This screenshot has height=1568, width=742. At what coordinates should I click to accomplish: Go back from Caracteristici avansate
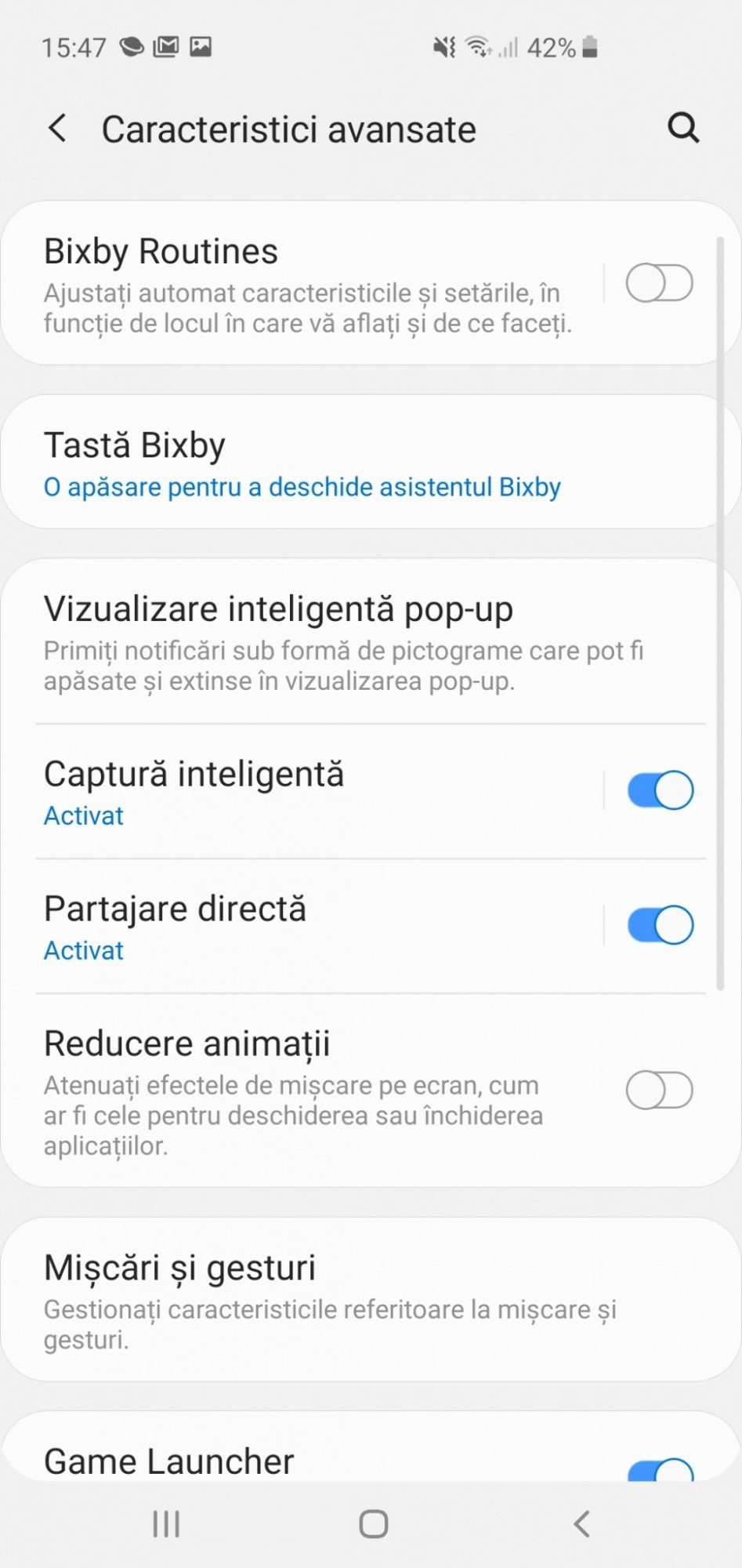pyautogui.click(x=57, y=128)
